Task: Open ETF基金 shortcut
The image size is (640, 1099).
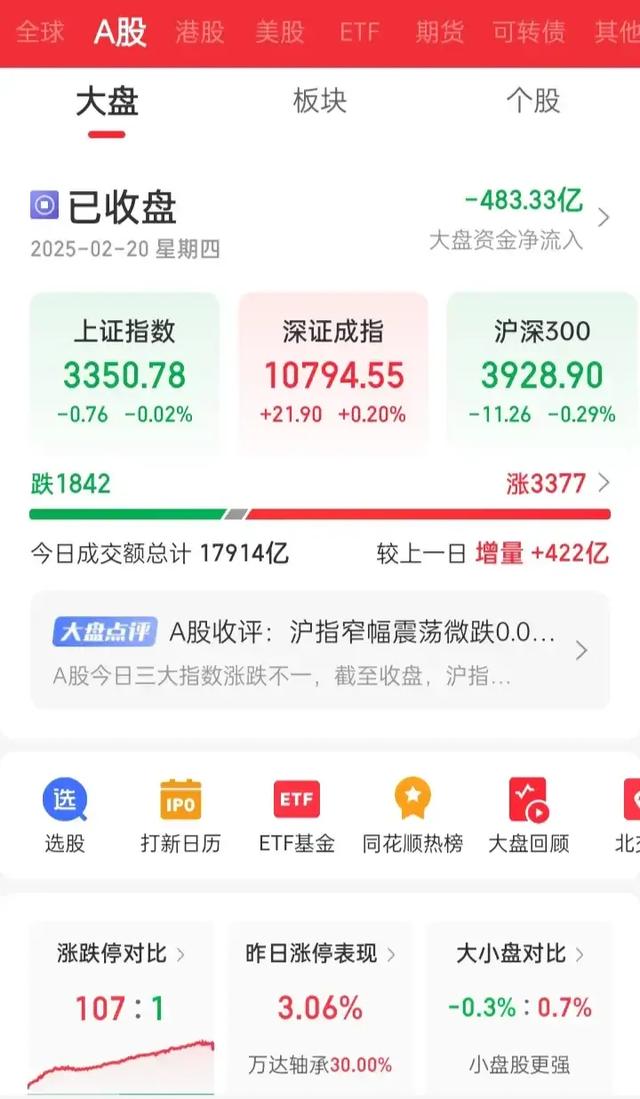Action: point(297,816)
